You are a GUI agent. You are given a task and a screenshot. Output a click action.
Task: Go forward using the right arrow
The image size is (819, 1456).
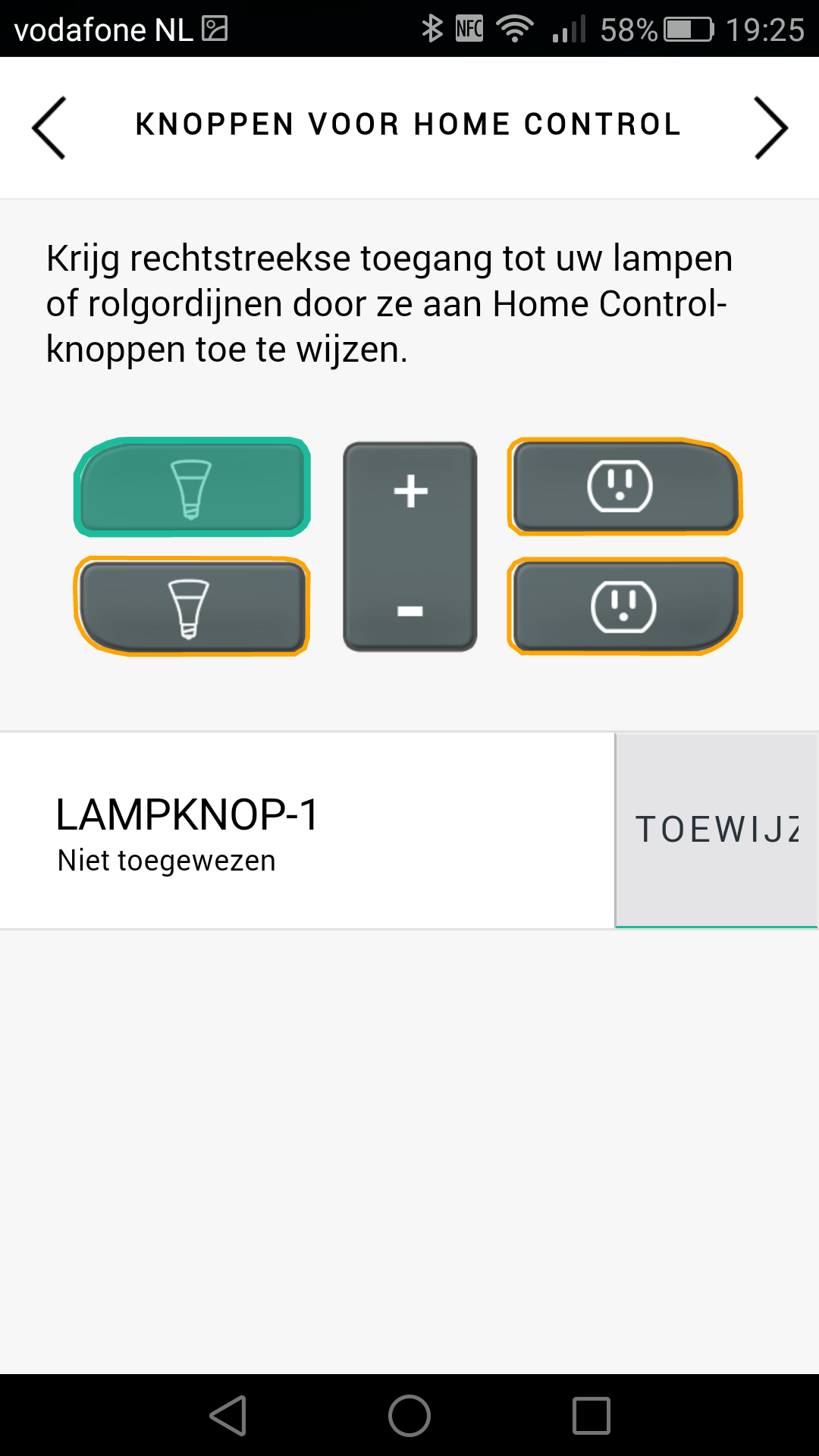[x=770, y=127]
